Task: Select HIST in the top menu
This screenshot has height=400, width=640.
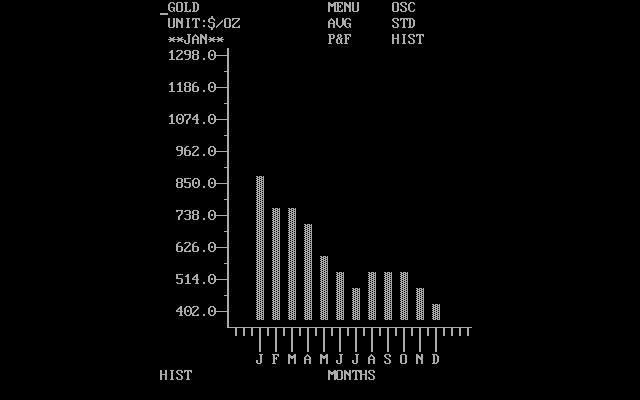Action: click(407, 40)
